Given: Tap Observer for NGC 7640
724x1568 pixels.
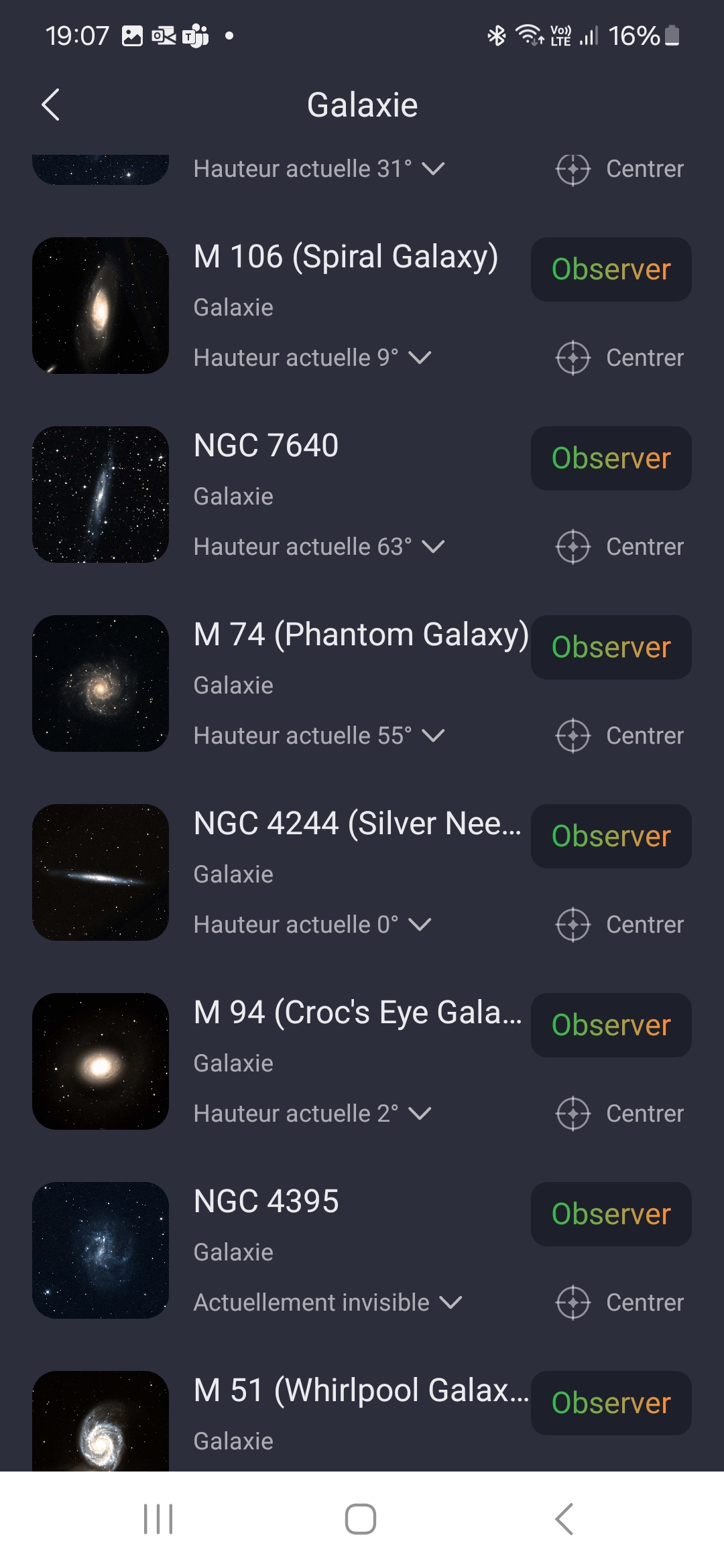Looking at the screenshot, I should (x=611, y=458).
